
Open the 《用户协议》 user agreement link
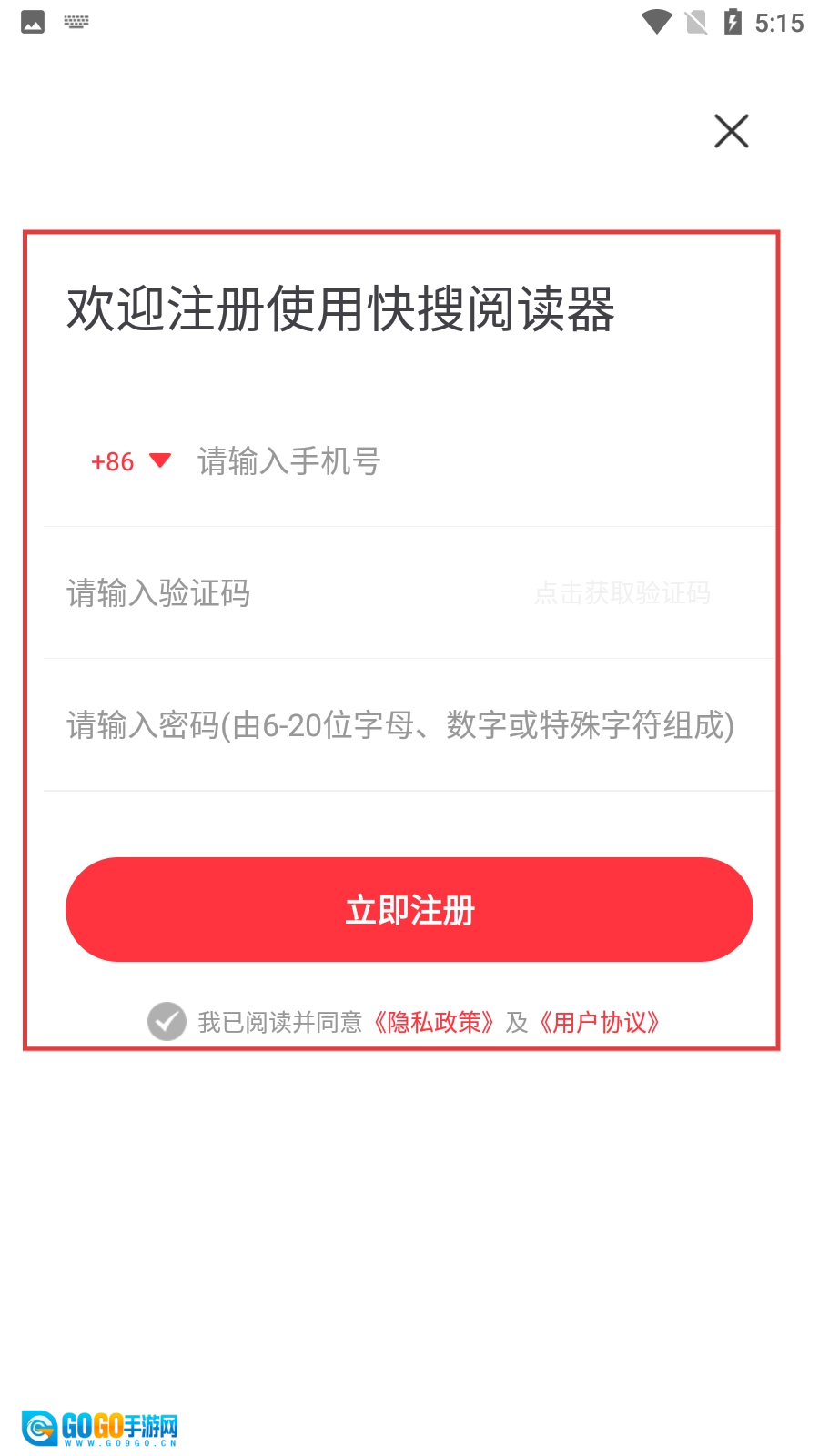coord(599,1022)
